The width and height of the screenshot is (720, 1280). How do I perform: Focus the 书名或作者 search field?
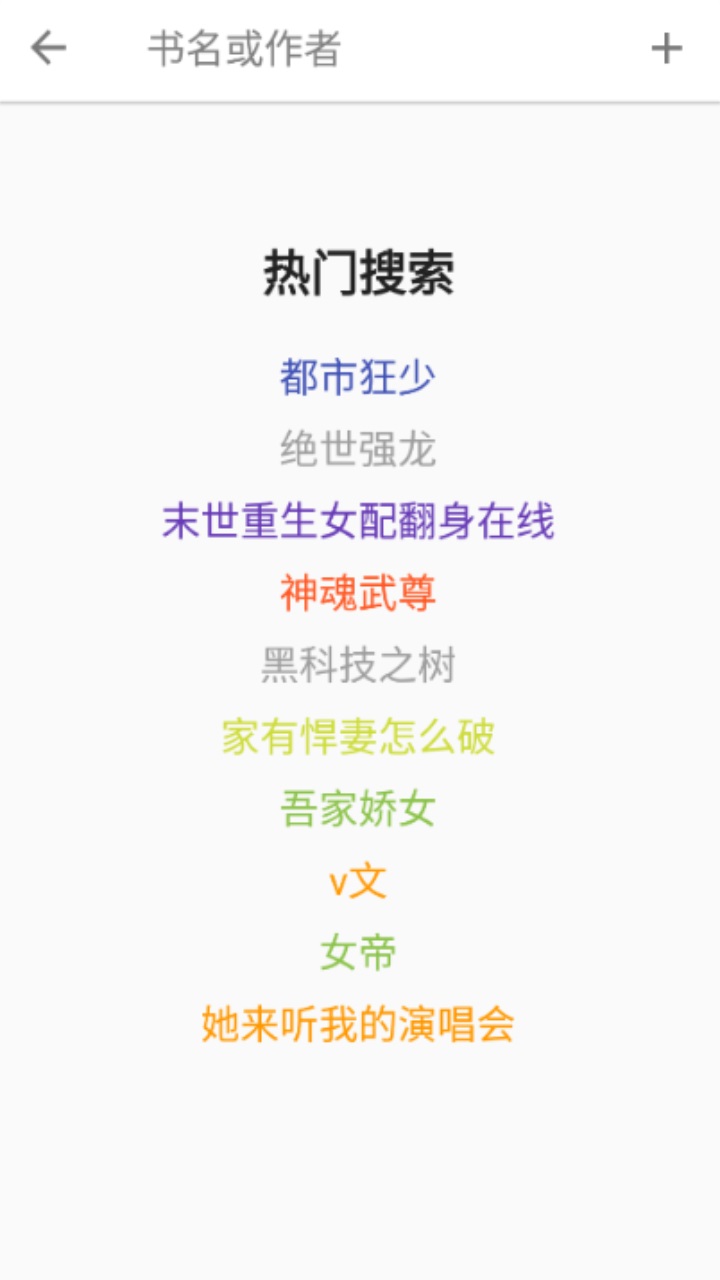[380, 48]
